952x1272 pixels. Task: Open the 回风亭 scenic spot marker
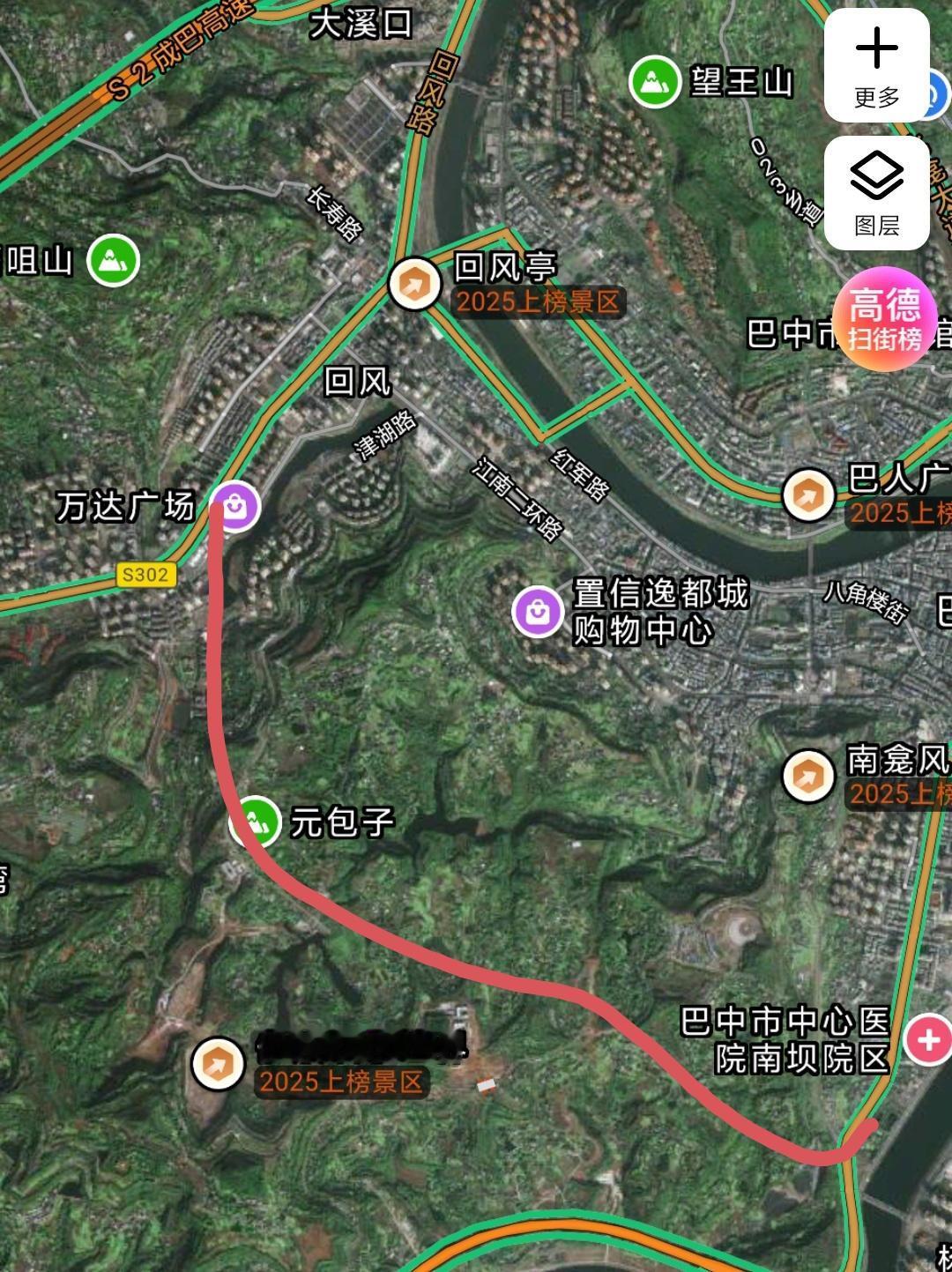click(x=415, y=282)
